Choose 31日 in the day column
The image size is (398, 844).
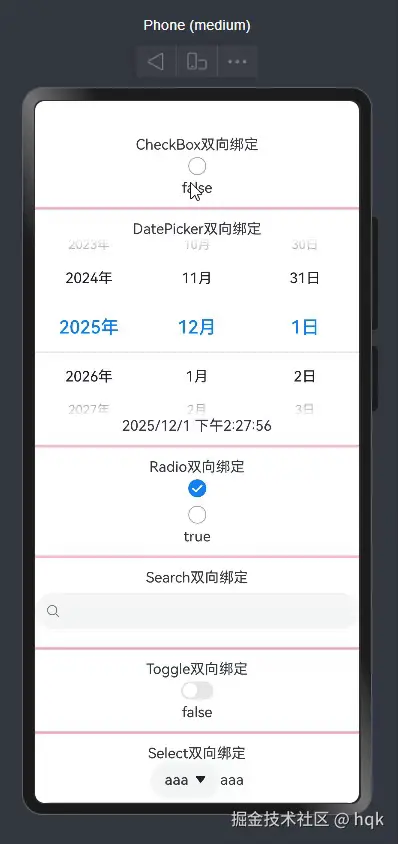click(x=304, y=278)
